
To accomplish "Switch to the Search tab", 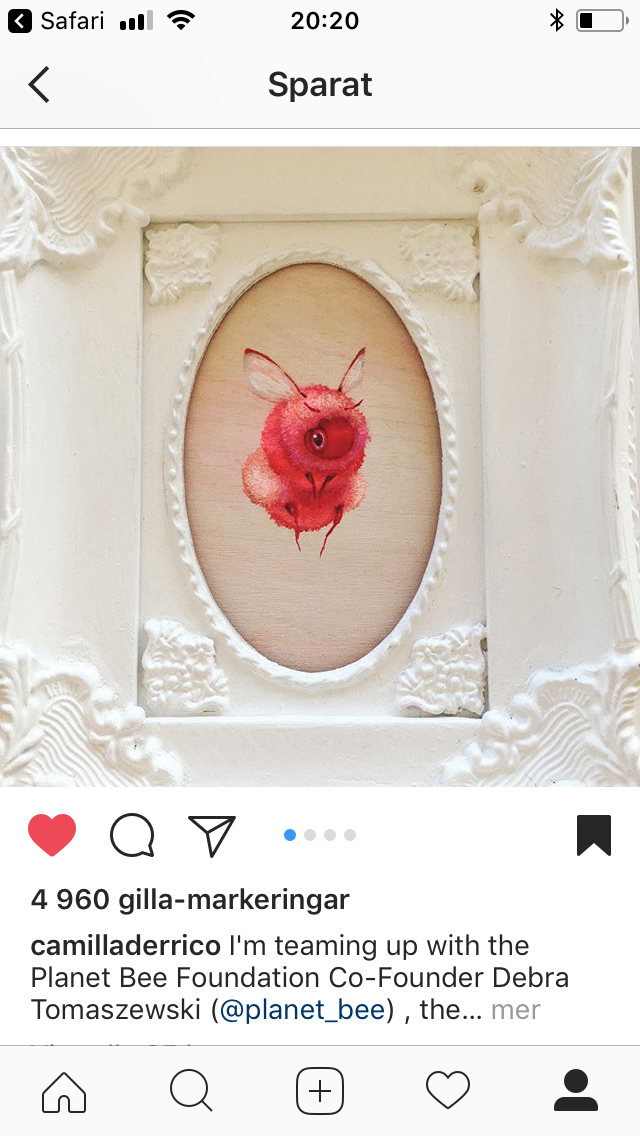I will (x=191, y=1090).
